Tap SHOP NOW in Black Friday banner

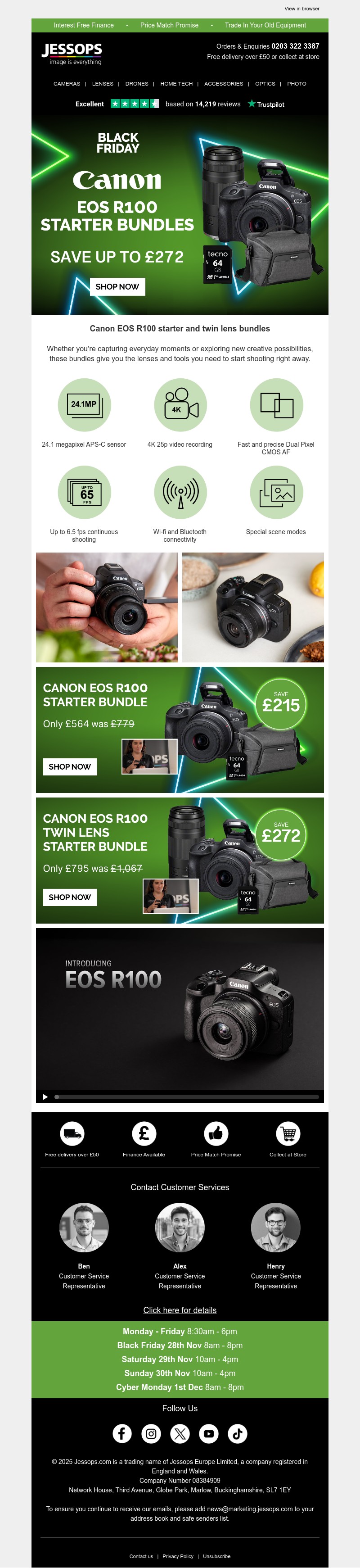[117, 287]
